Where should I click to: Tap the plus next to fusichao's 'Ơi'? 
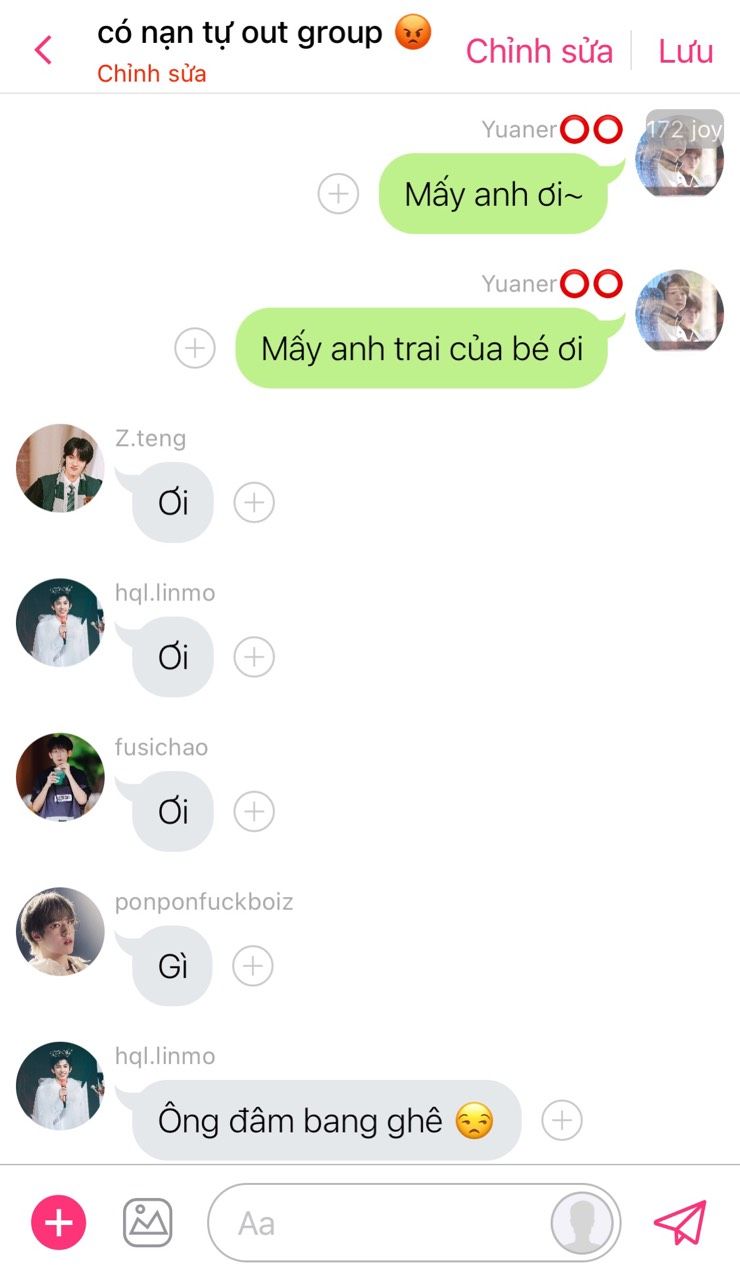tap(254, 811)
